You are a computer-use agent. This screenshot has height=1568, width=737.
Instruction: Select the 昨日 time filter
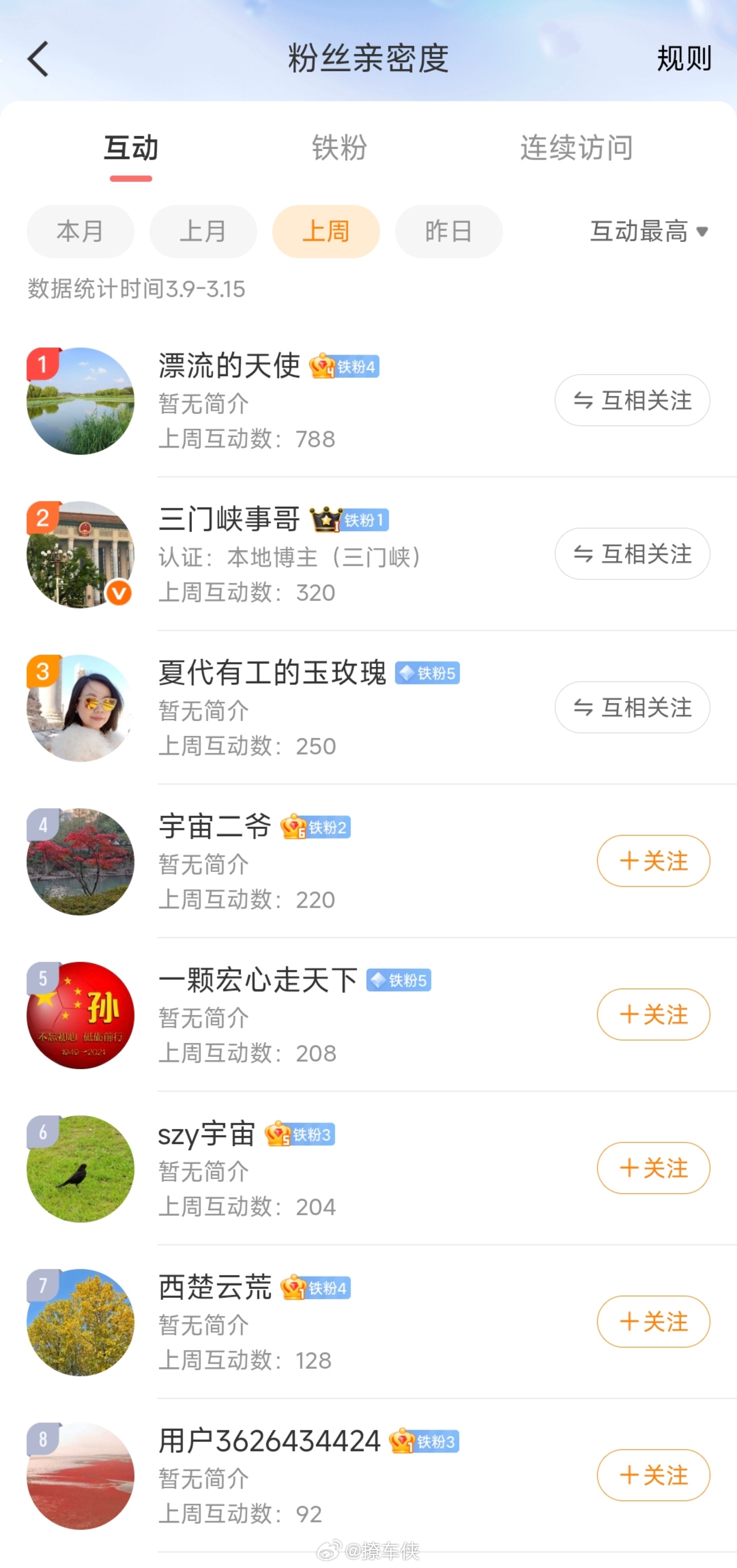pyautogui.click(x=448, y=231)
